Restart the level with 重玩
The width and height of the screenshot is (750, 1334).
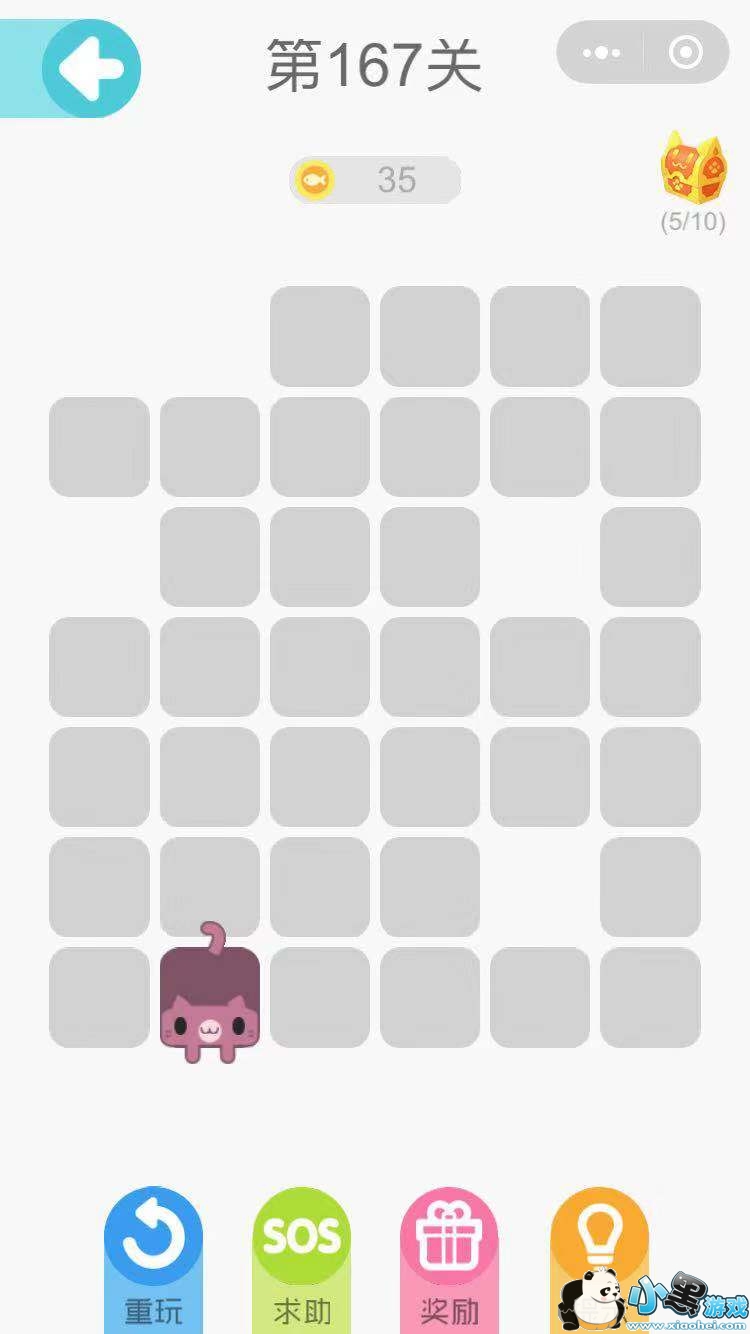point(153,1256)
